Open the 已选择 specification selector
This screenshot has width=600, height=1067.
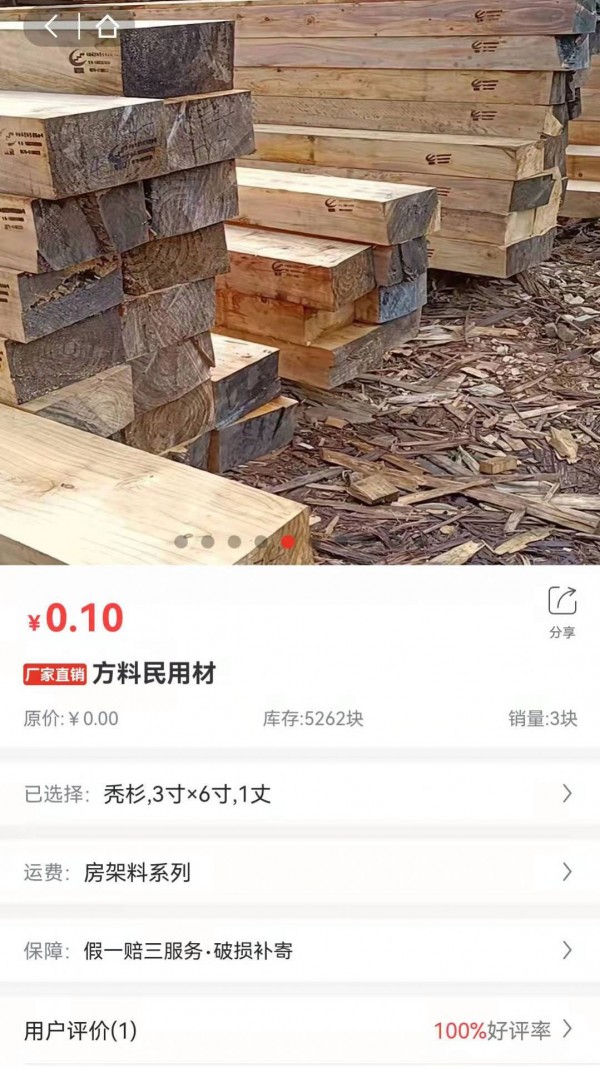tap(300, 794)
